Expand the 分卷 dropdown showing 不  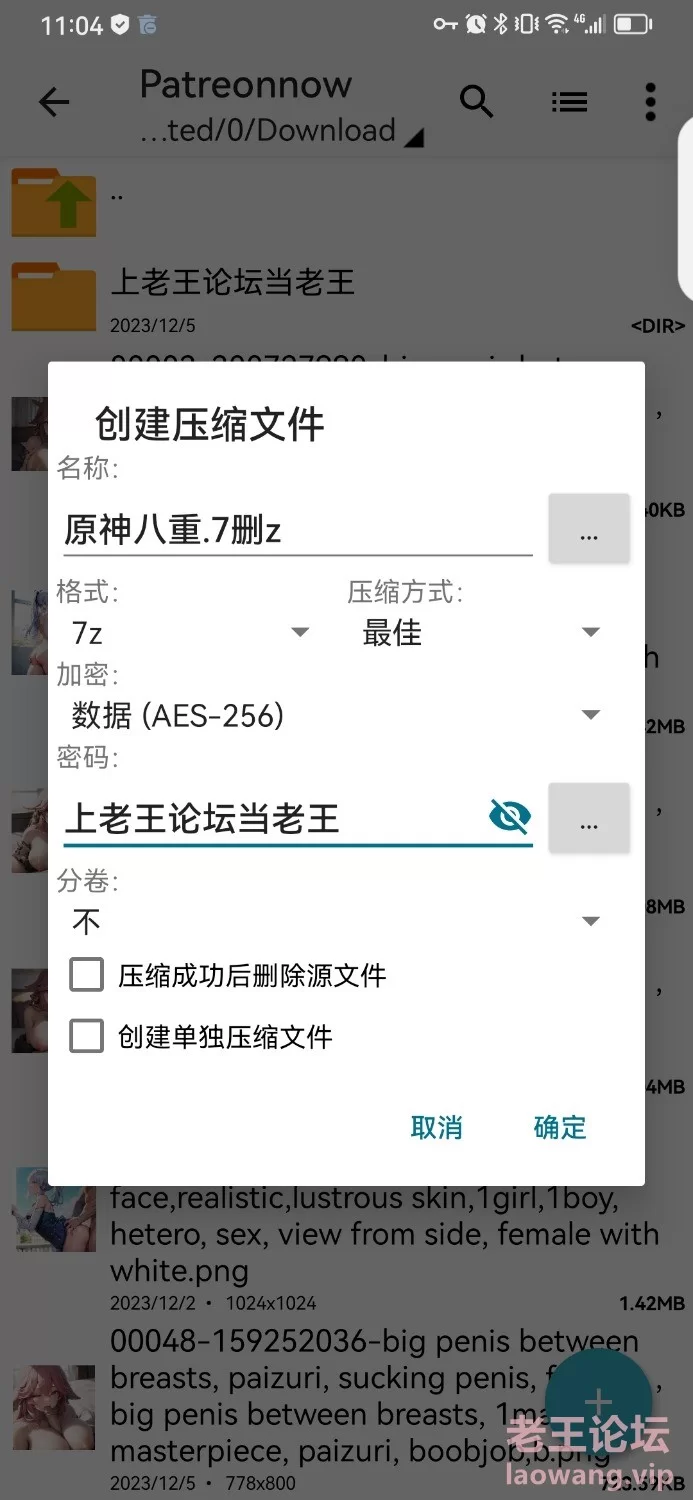tap(336, 921)
